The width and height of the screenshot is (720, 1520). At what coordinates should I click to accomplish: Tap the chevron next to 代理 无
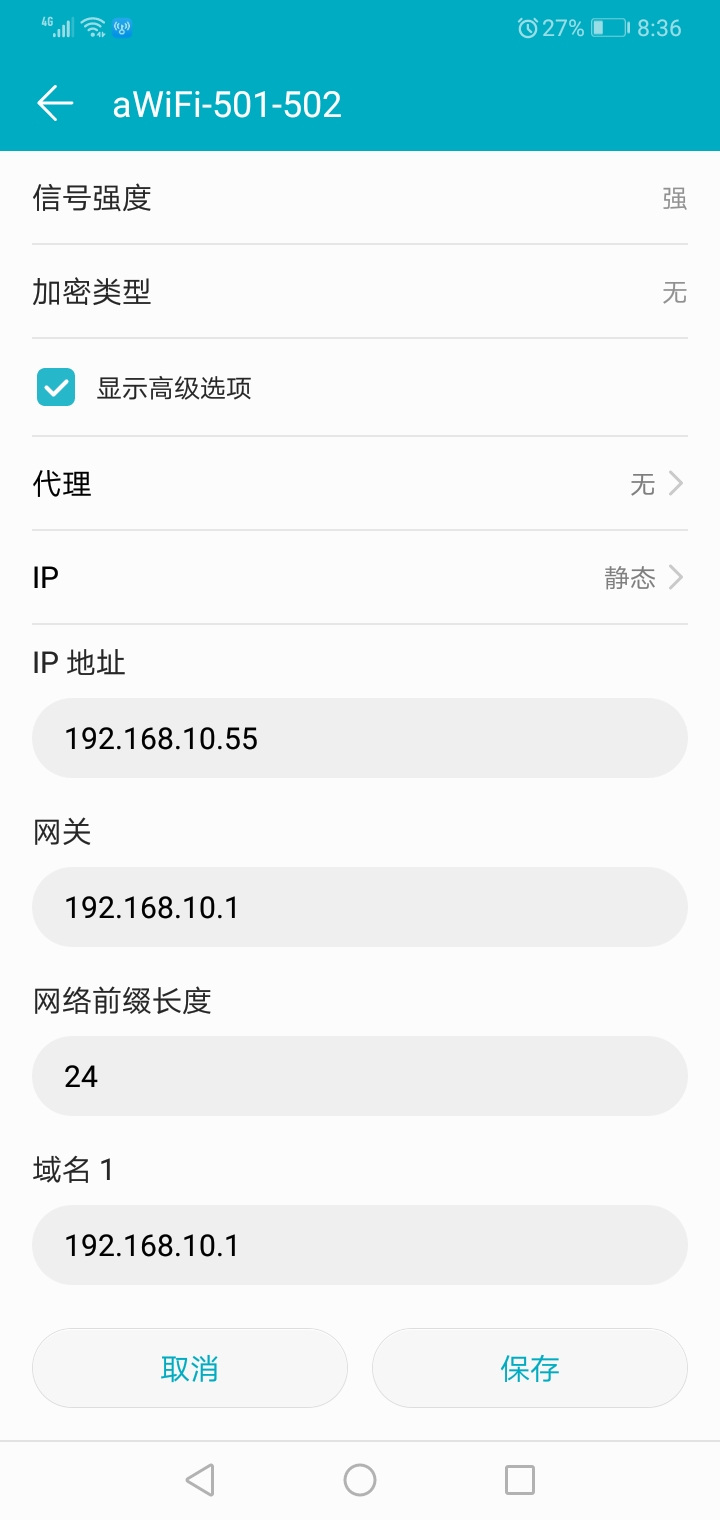(x=676, y=484)
